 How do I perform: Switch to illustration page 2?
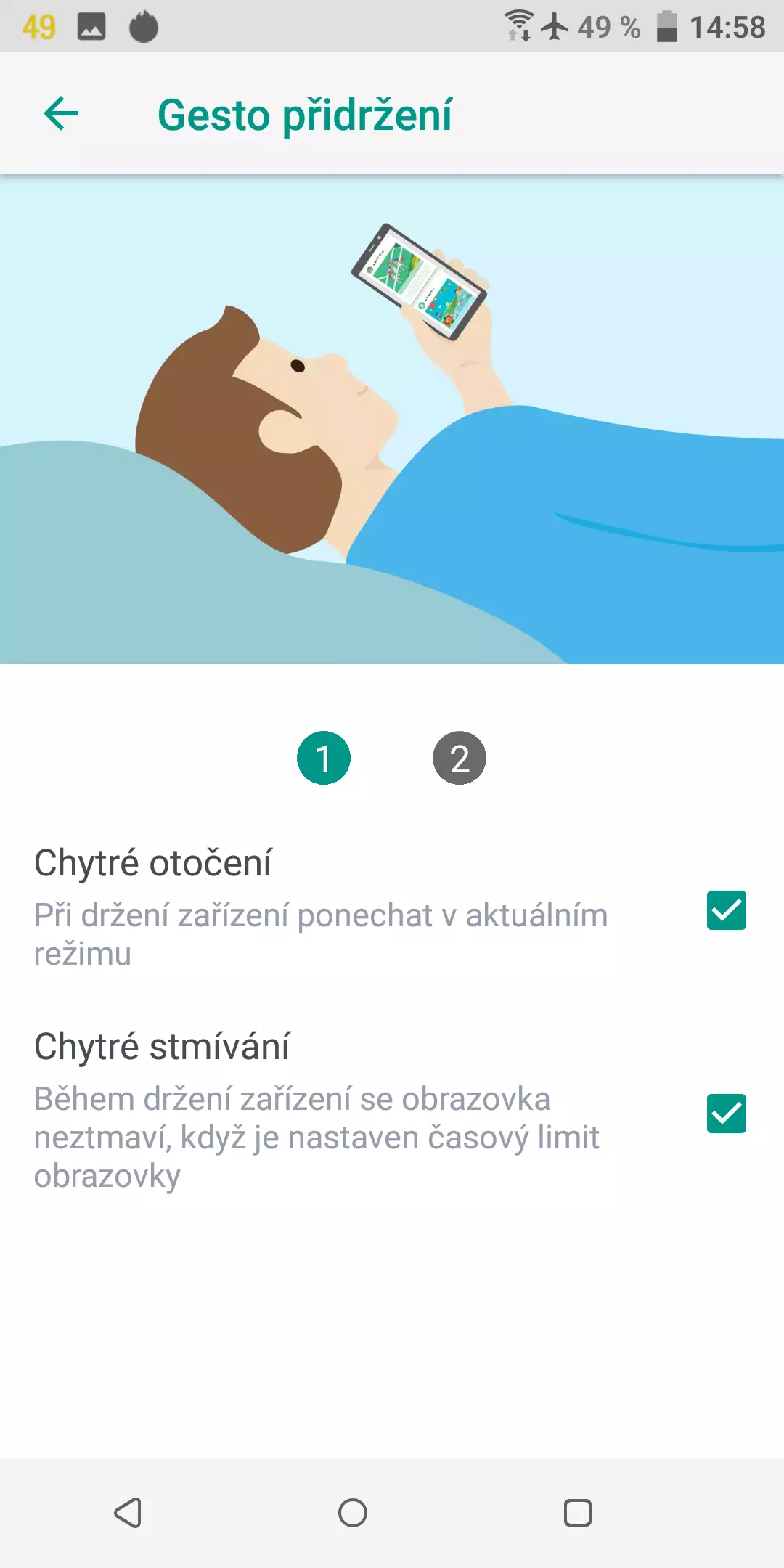460,758
